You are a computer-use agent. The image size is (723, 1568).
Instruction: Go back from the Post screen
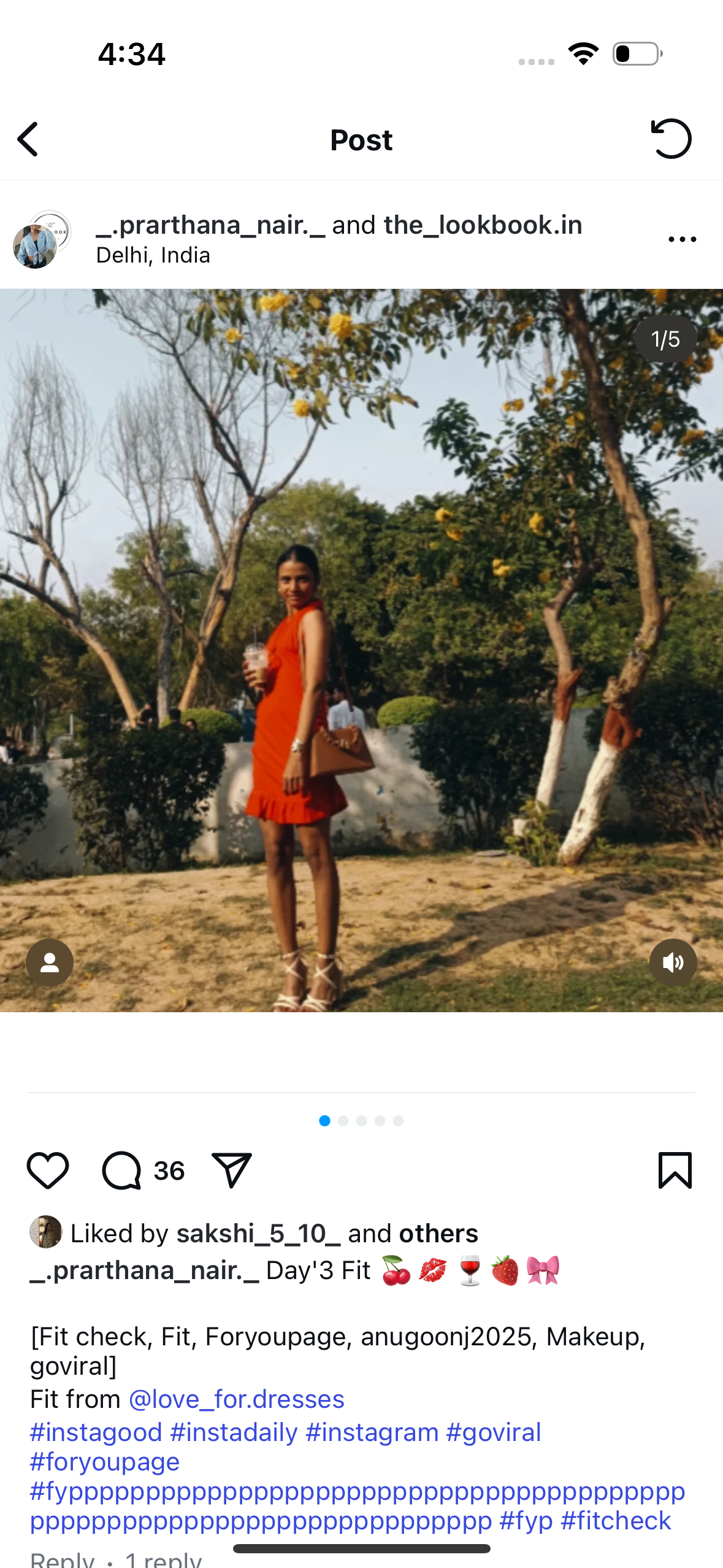28,139
